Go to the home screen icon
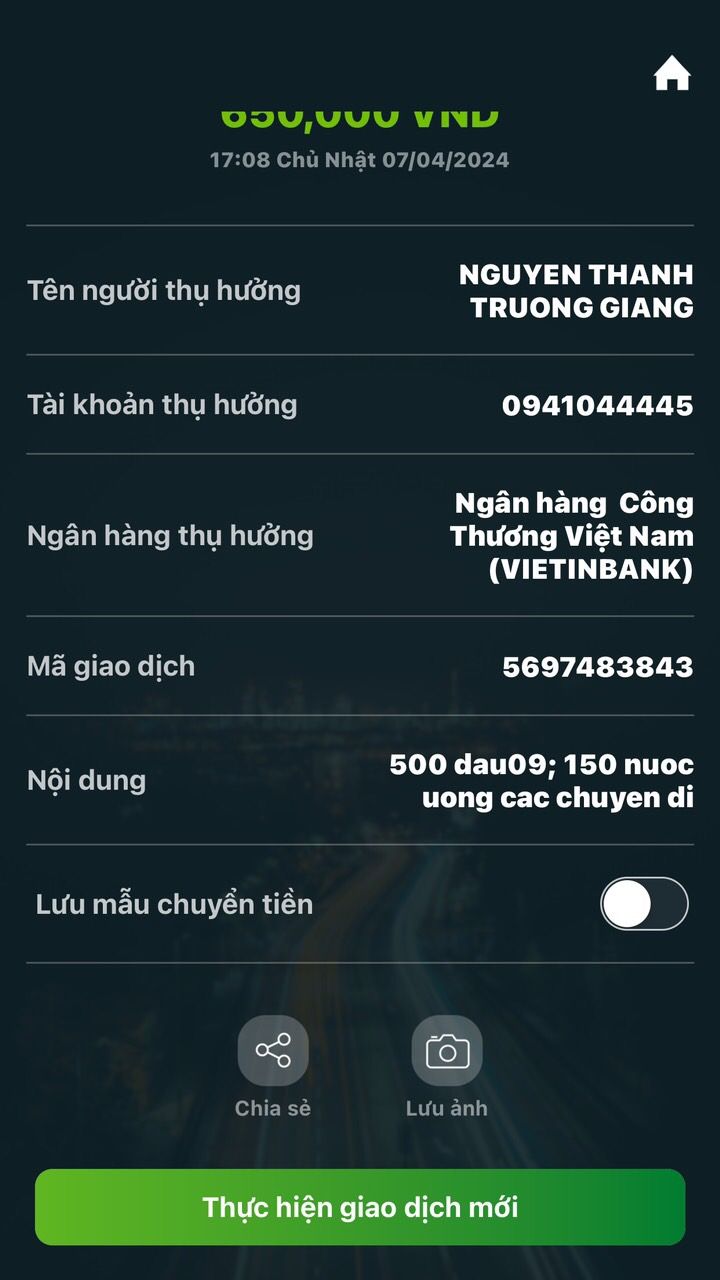Viewport: 720px width, 1280px height. click(x=672, y=74)
